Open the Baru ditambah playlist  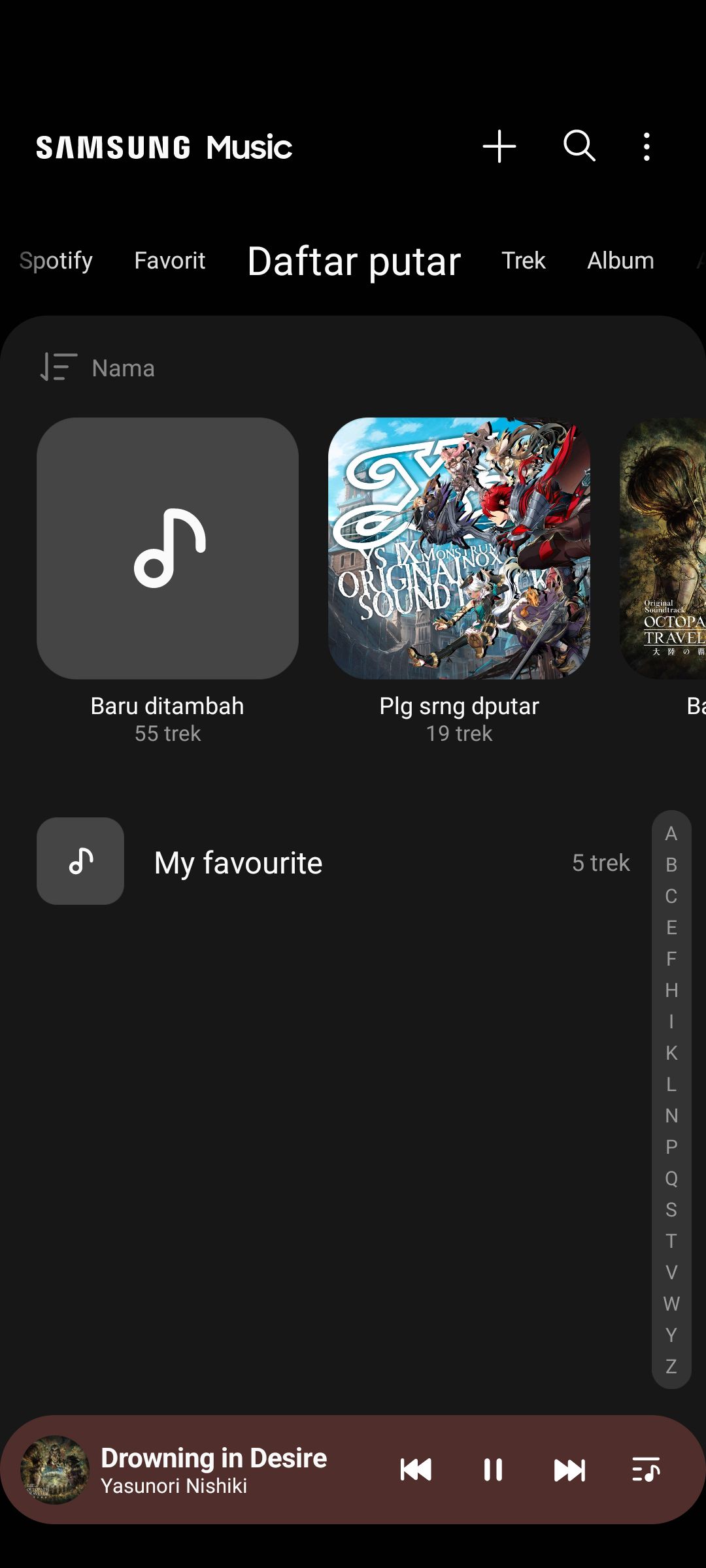click(x=168, y=549)
